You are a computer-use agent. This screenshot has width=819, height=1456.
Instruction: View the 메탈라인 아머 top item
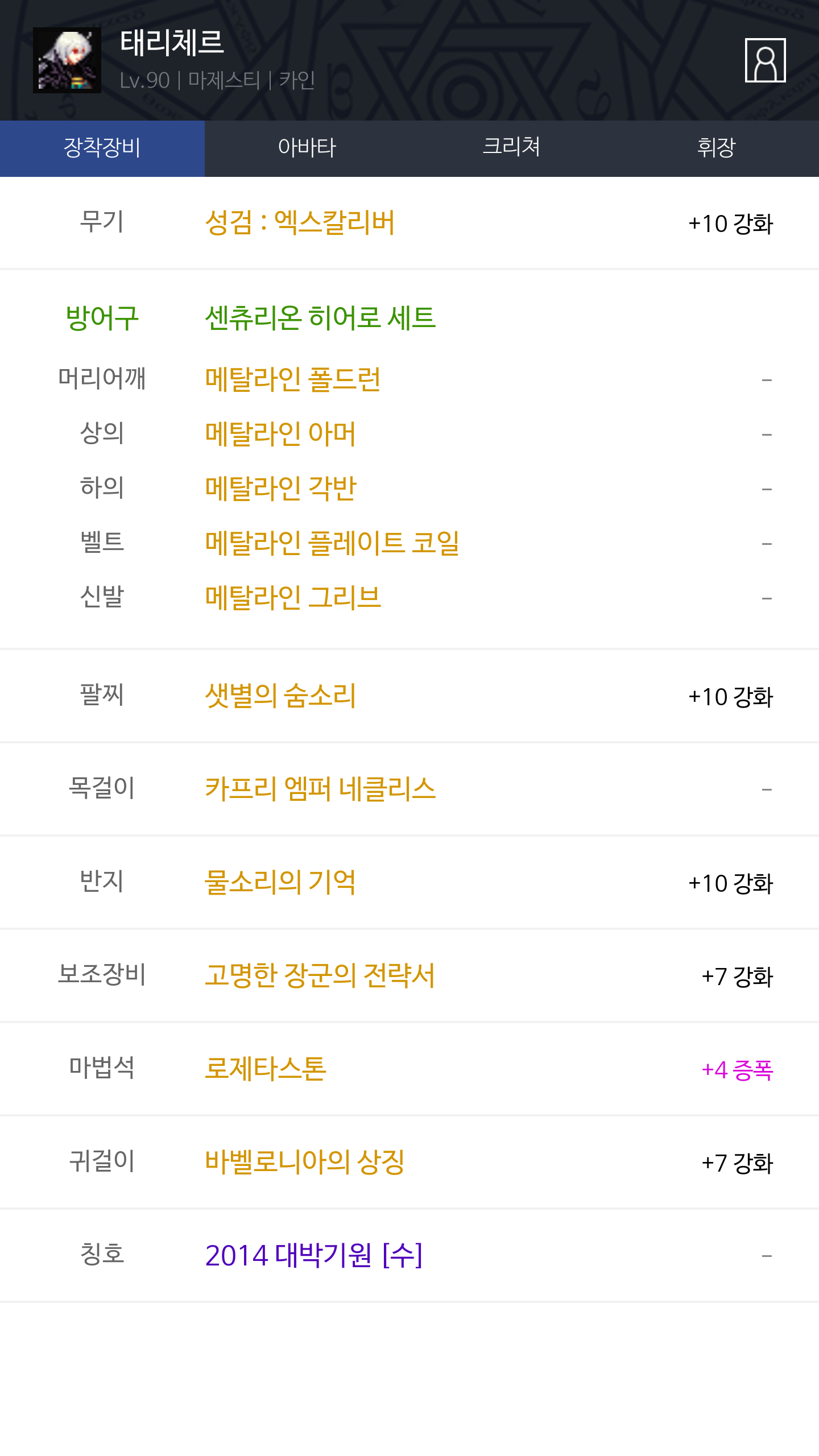coord(280,433)
